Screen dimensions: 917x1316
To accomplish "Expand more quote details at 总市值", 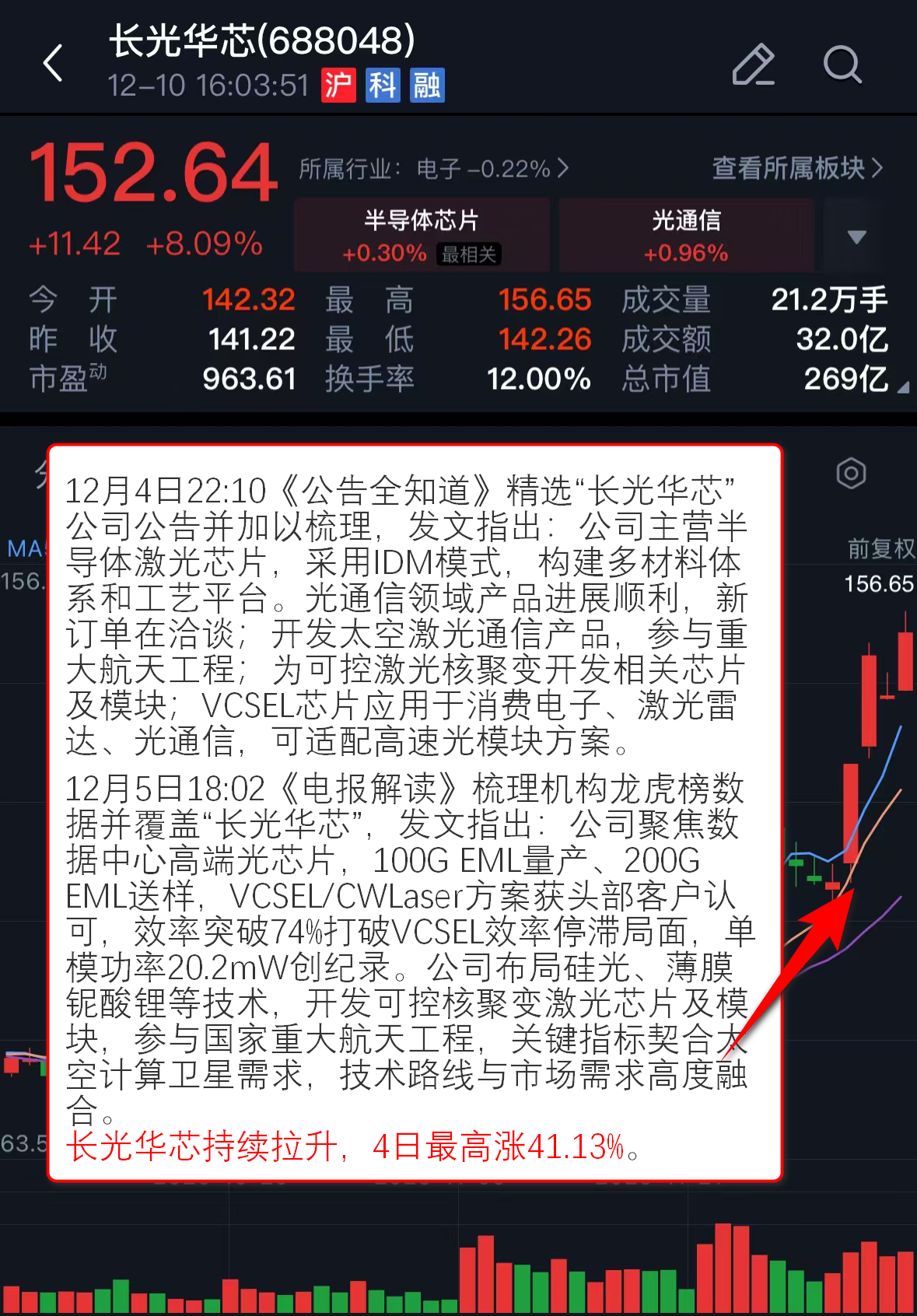I will (x=901, y=387).
